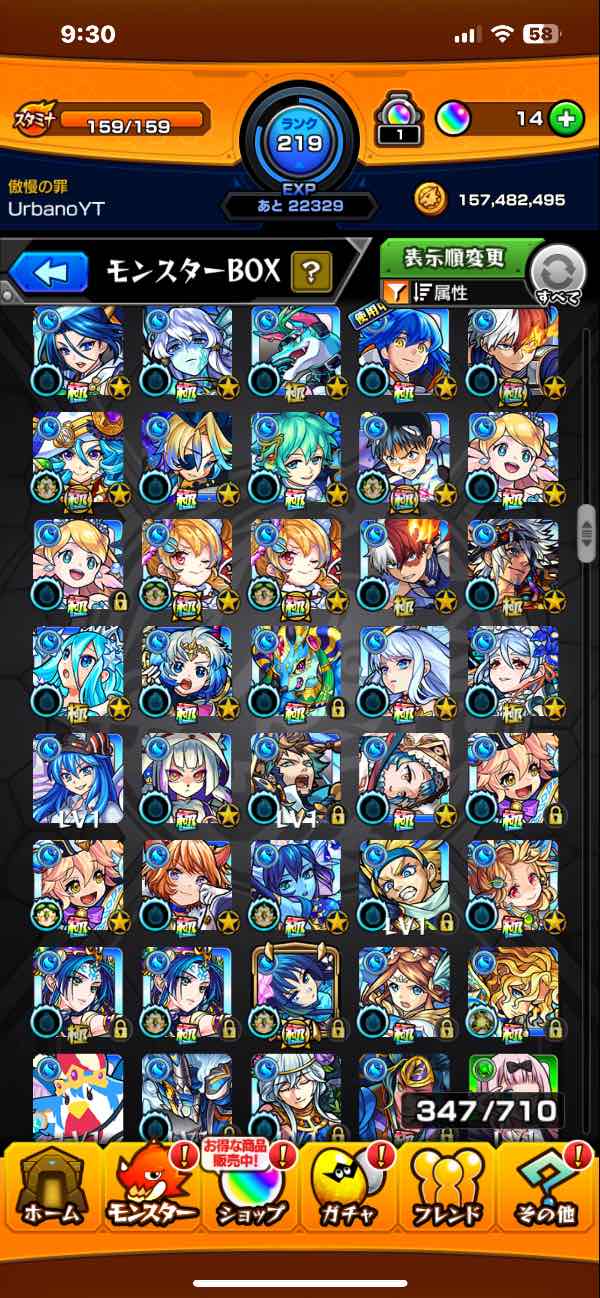600x1298 pixels.
Task: Add orbs with the green plus
Action: [566, 119]
